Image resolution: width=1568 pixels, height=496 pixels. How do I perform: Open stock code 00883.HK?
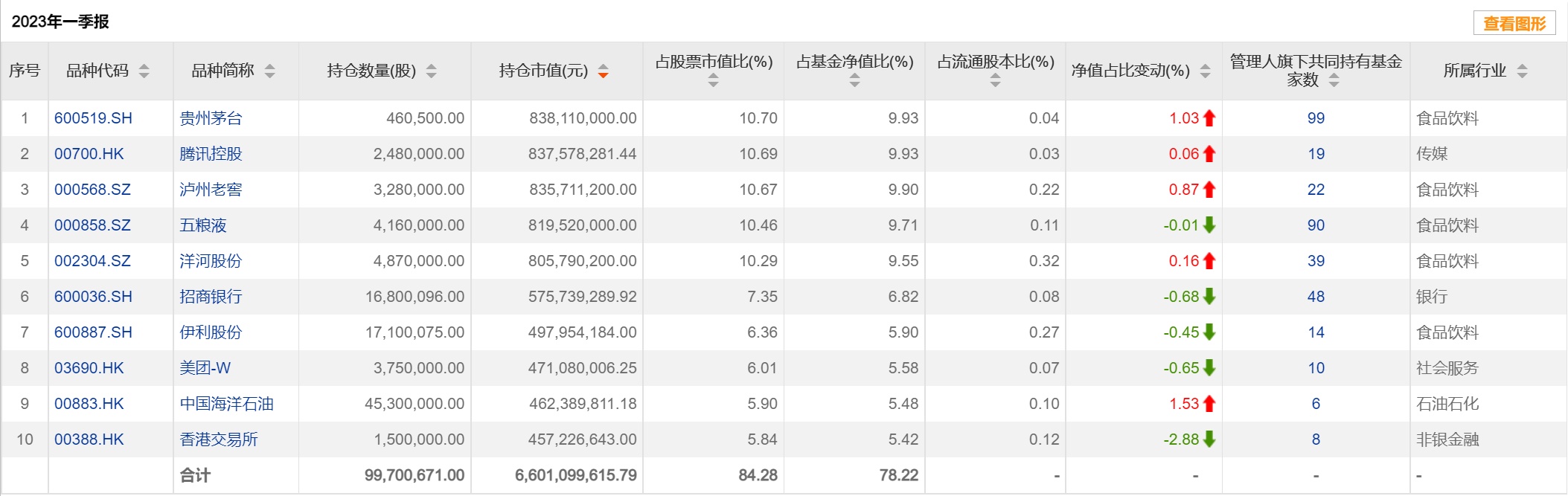[x=89, y=404]
